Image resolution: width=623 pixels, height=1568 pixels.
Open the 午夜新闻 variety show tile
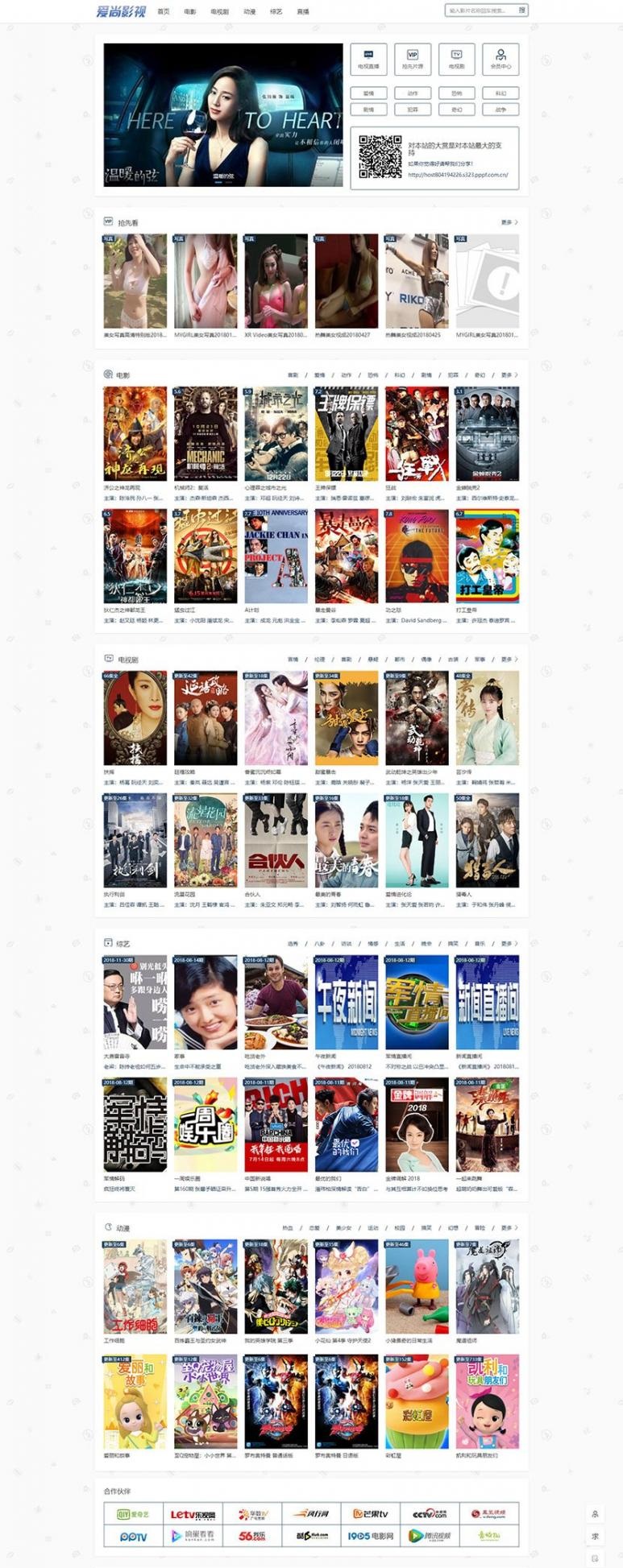346,1002
